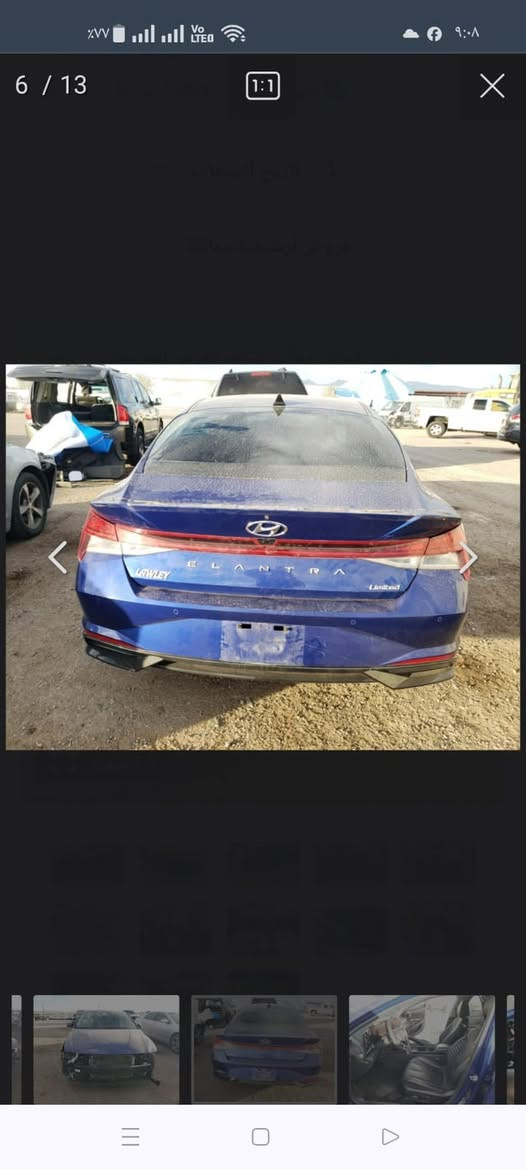Open the thumbnail of the damaged front
This screenshot has height=1169, width=526.
[106, 1049]
